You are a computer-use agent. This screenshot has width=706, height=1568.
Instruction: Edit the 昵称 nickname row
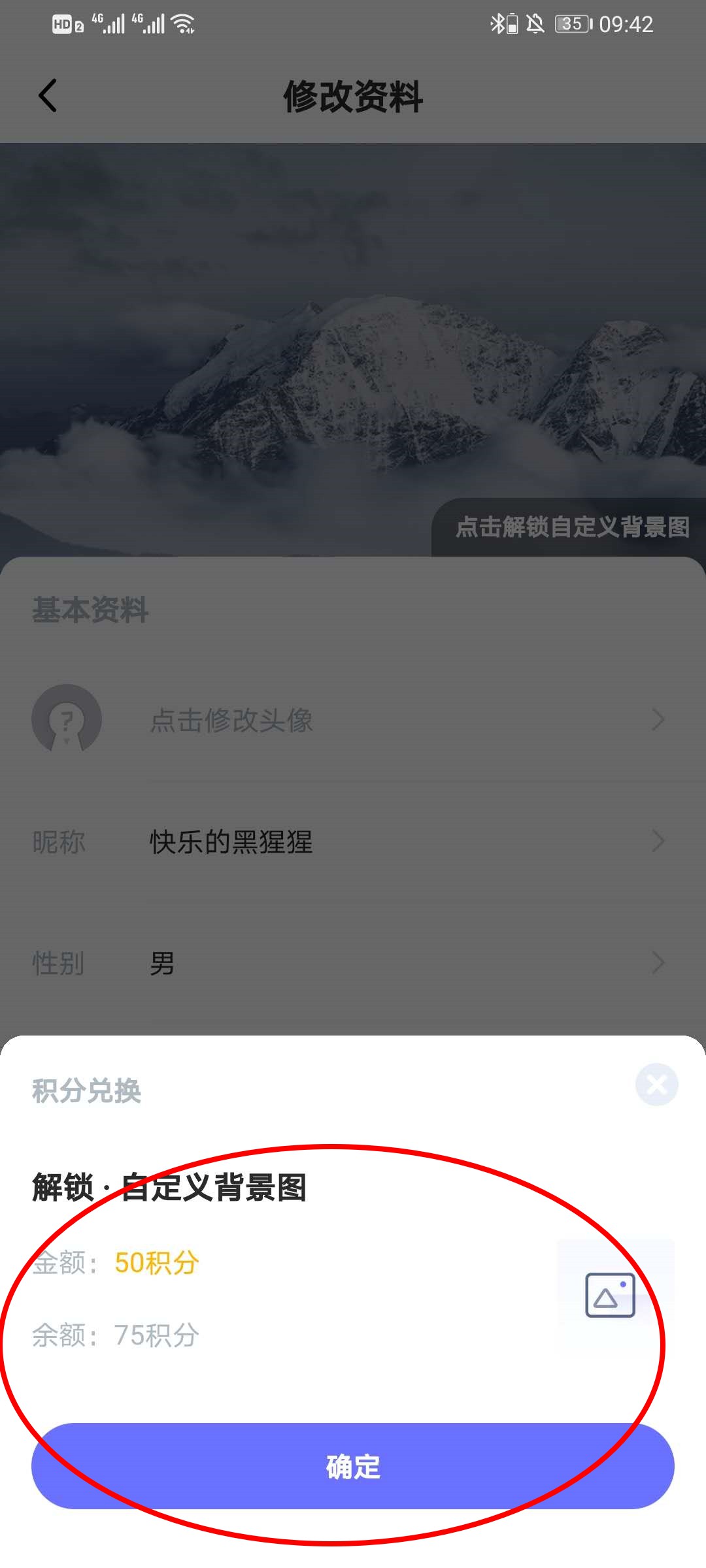click(x=353, y=841)
